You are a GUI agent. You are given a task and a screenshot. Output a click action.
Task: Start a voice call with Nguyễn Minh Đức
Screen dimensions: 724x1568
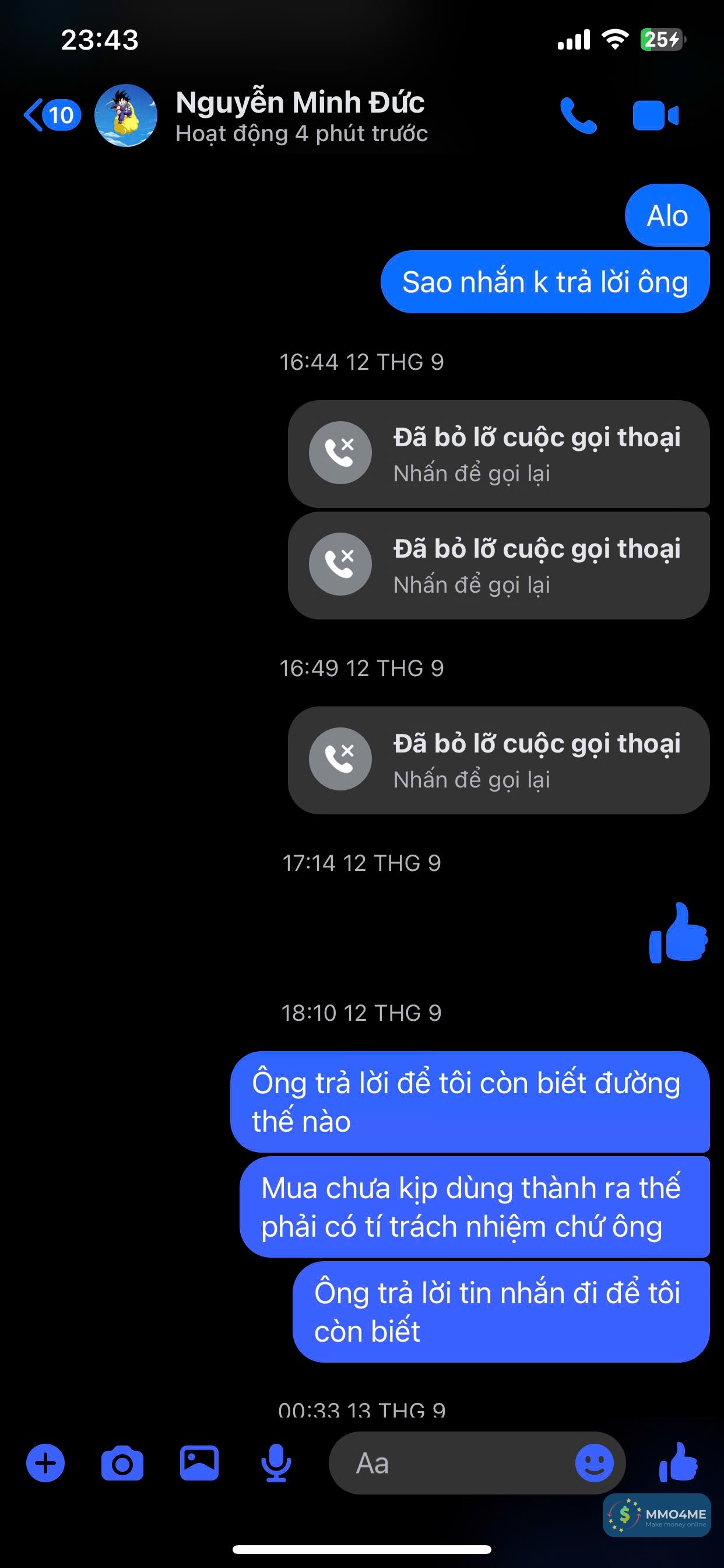[578, 115]
